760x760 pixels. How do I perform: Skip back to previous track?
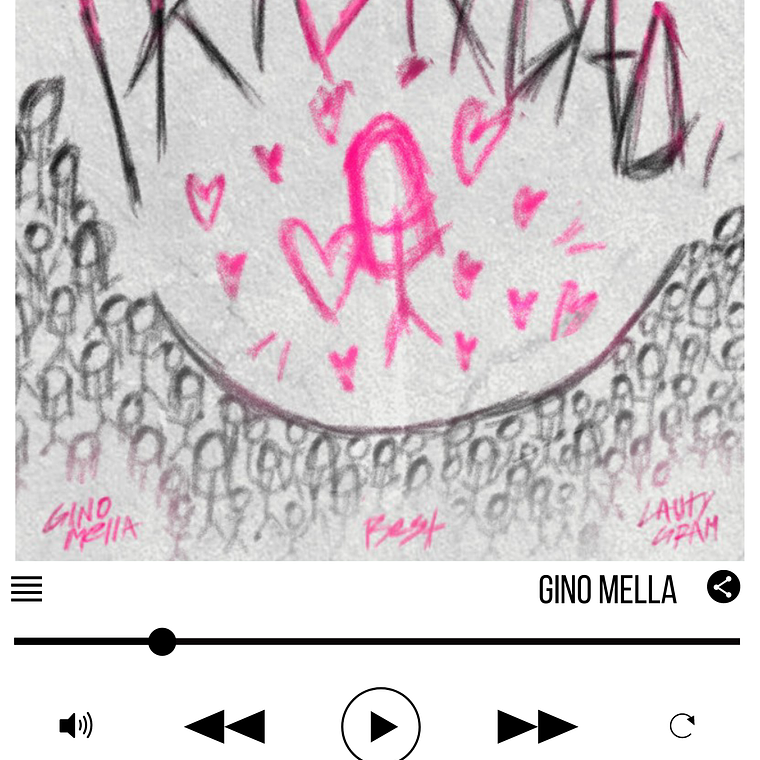point(225,727)
